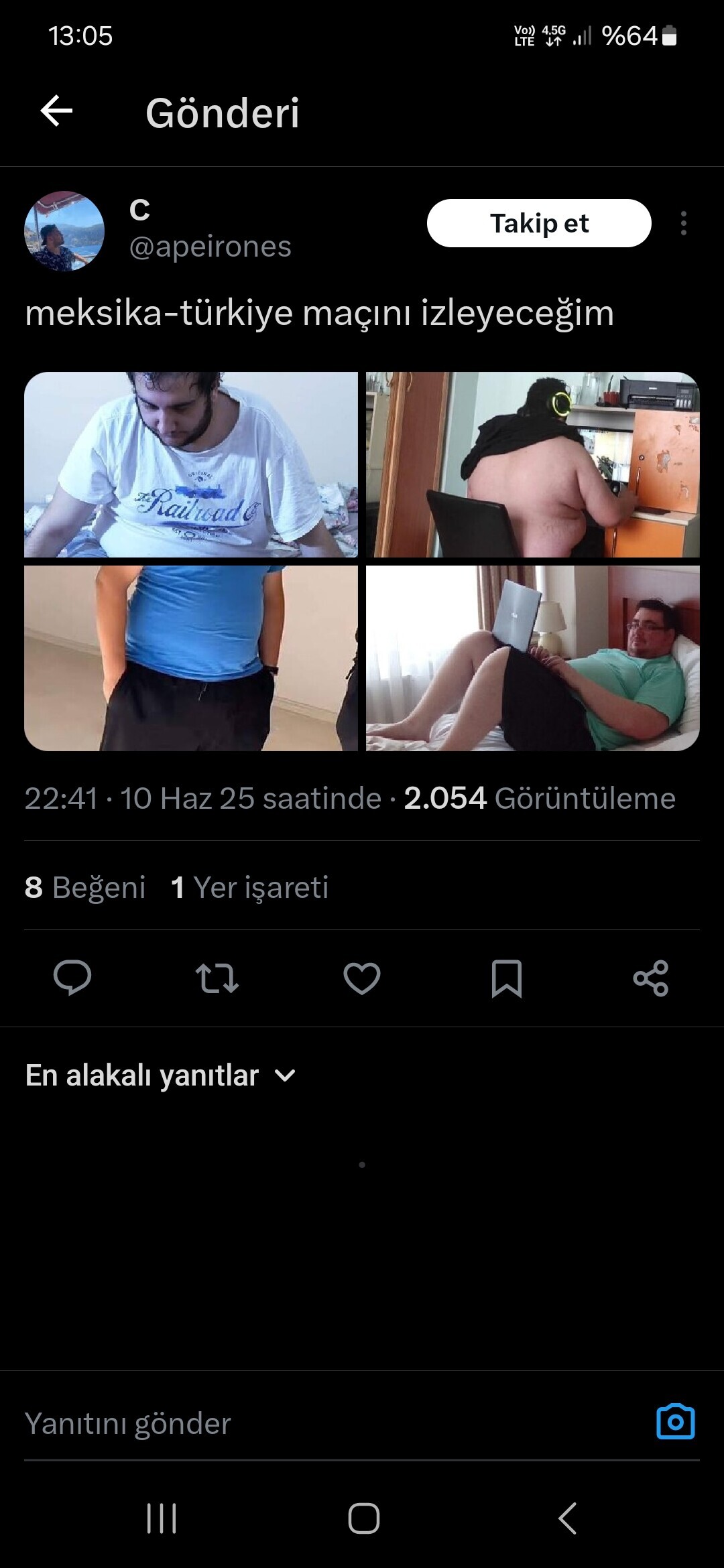
Task: Share the post
Action: point(651,978)
